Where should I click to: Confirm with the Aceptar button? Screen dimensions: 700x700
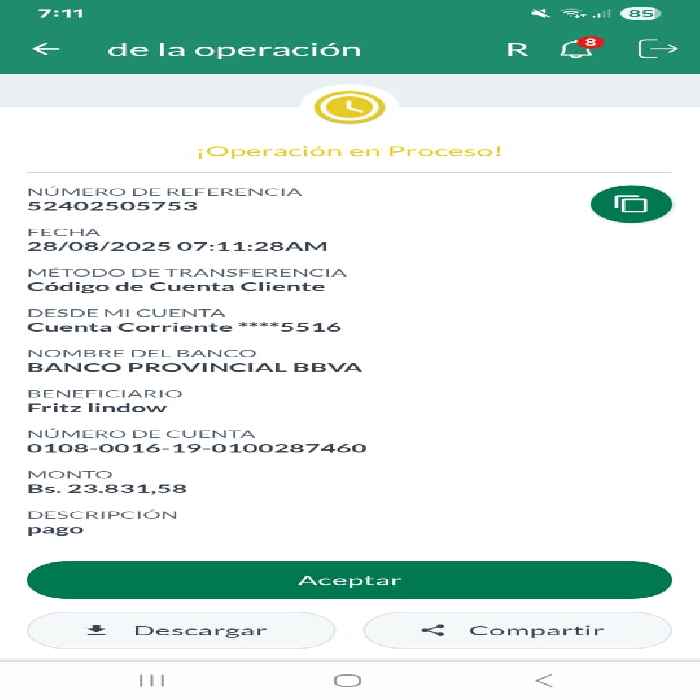349,580
